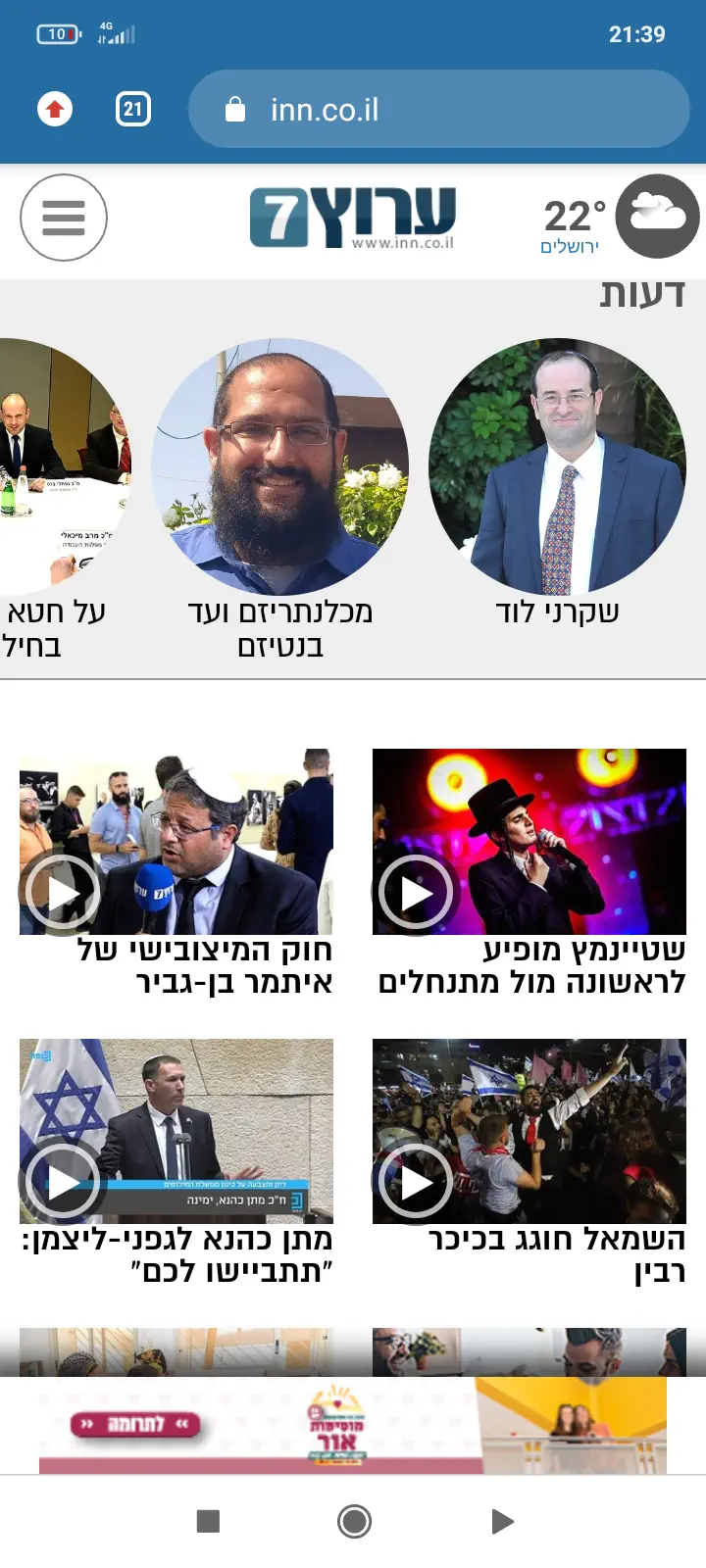Screen dimensions: 706x1568
Task: Open the hamburger menu
Action: (x=64, y=218)
